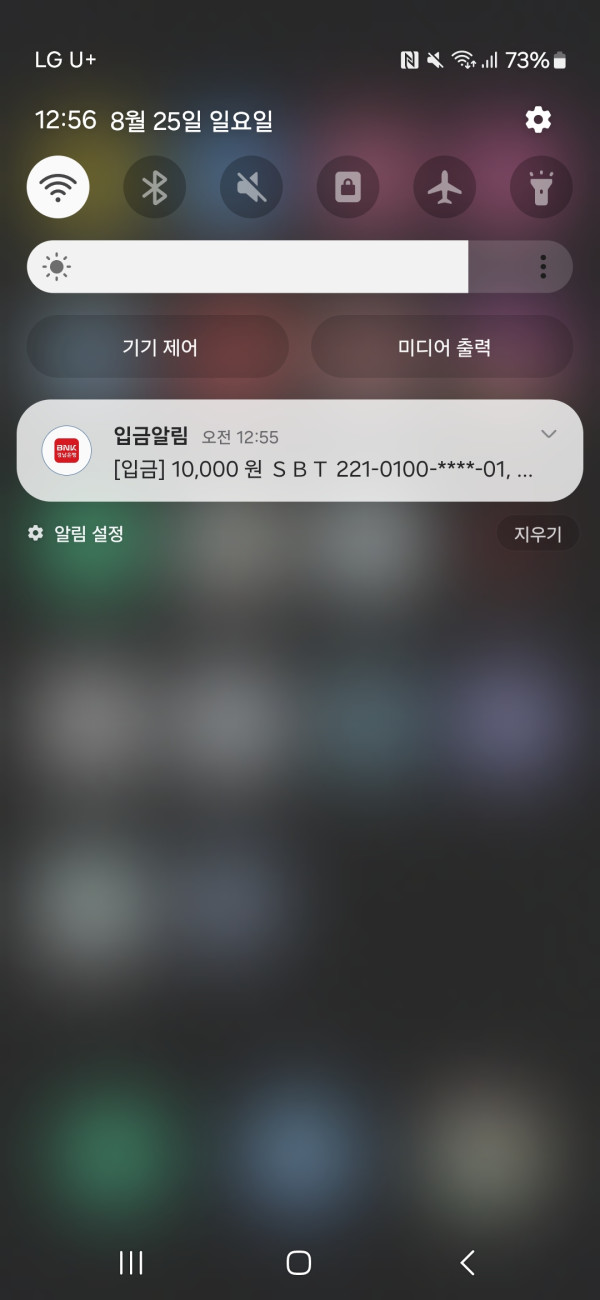Open 알림 설정 notification settings
The image size is (600, 1300).
click(x=77, y=534)
